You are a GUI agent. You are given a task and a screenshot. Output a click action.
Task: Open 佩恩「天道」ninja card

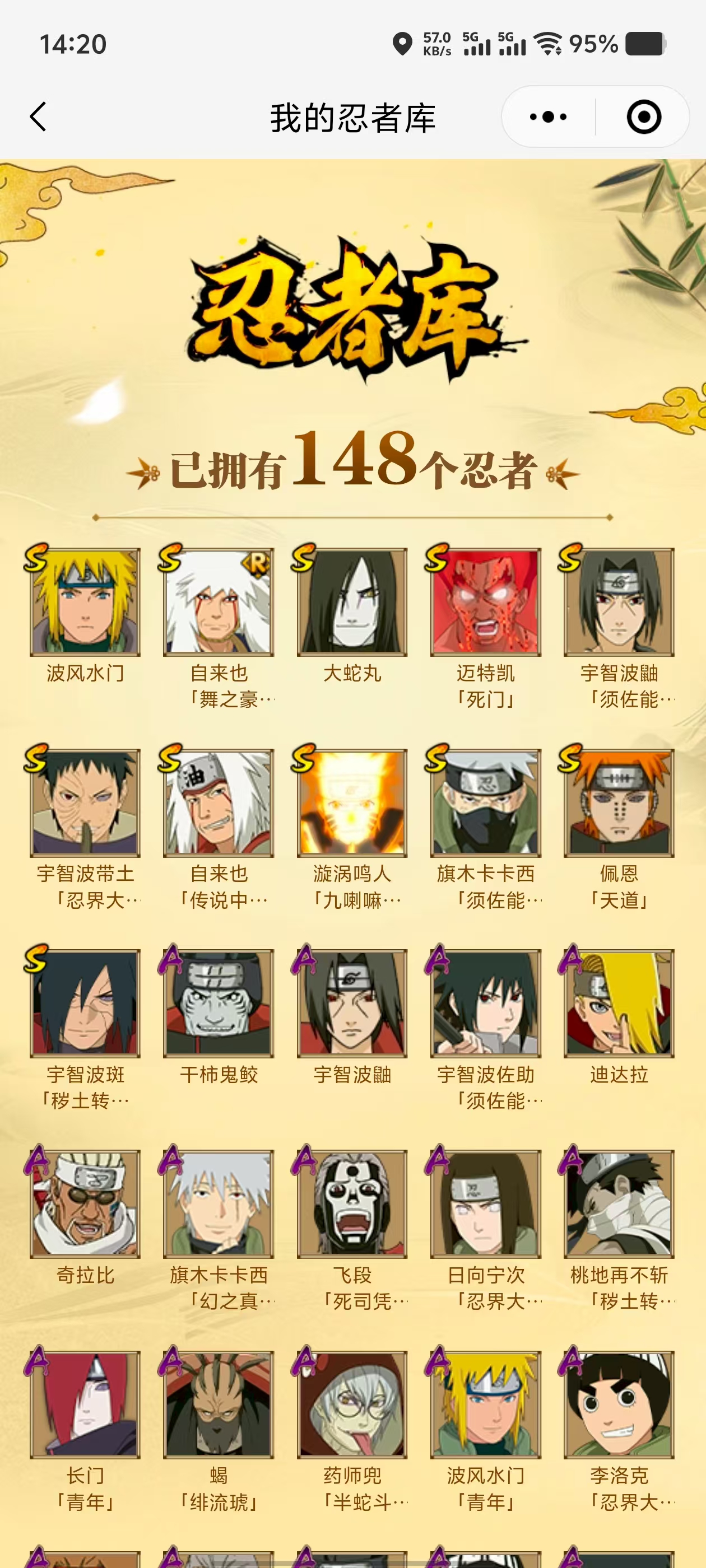[619, 802]
